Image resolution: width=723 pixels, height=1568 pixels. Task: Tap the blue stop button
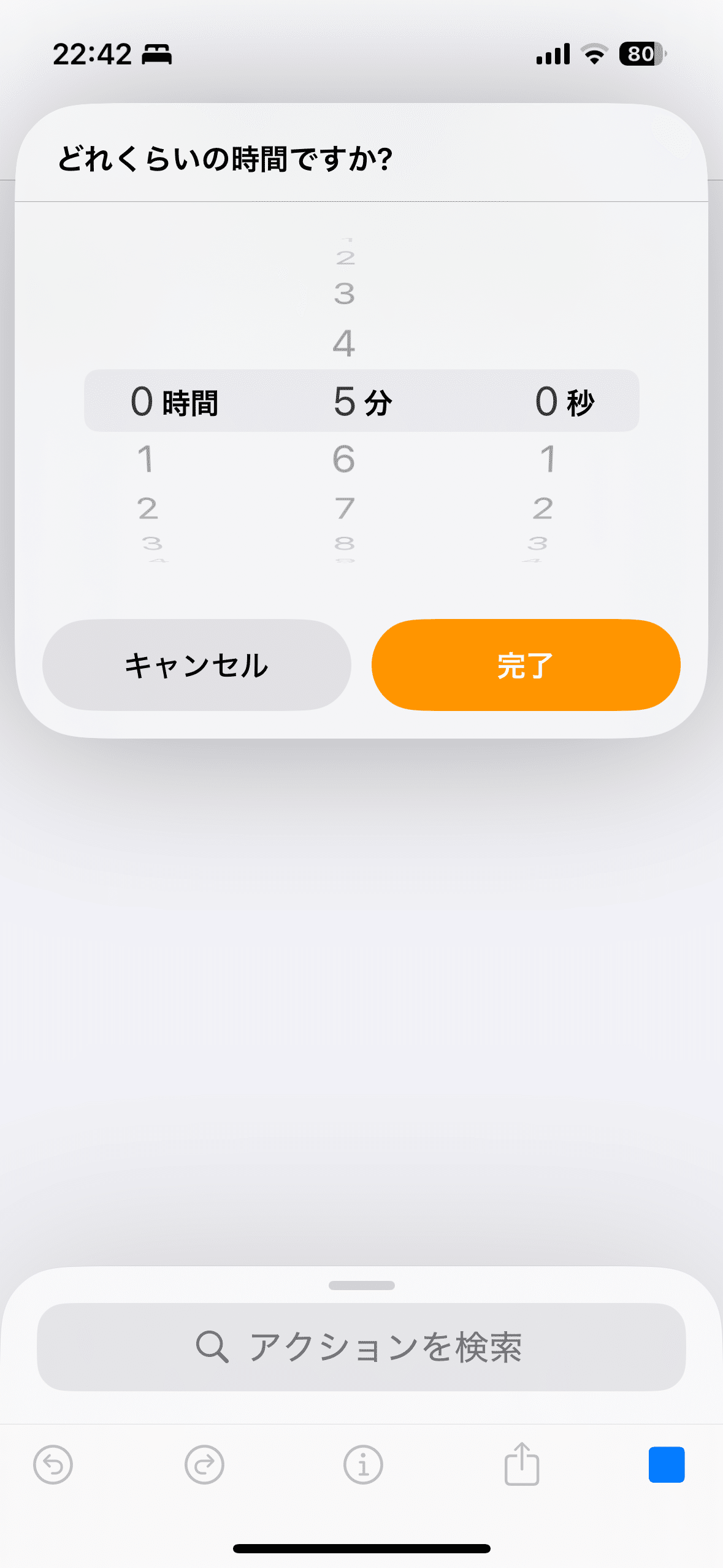click(667, 1465)
